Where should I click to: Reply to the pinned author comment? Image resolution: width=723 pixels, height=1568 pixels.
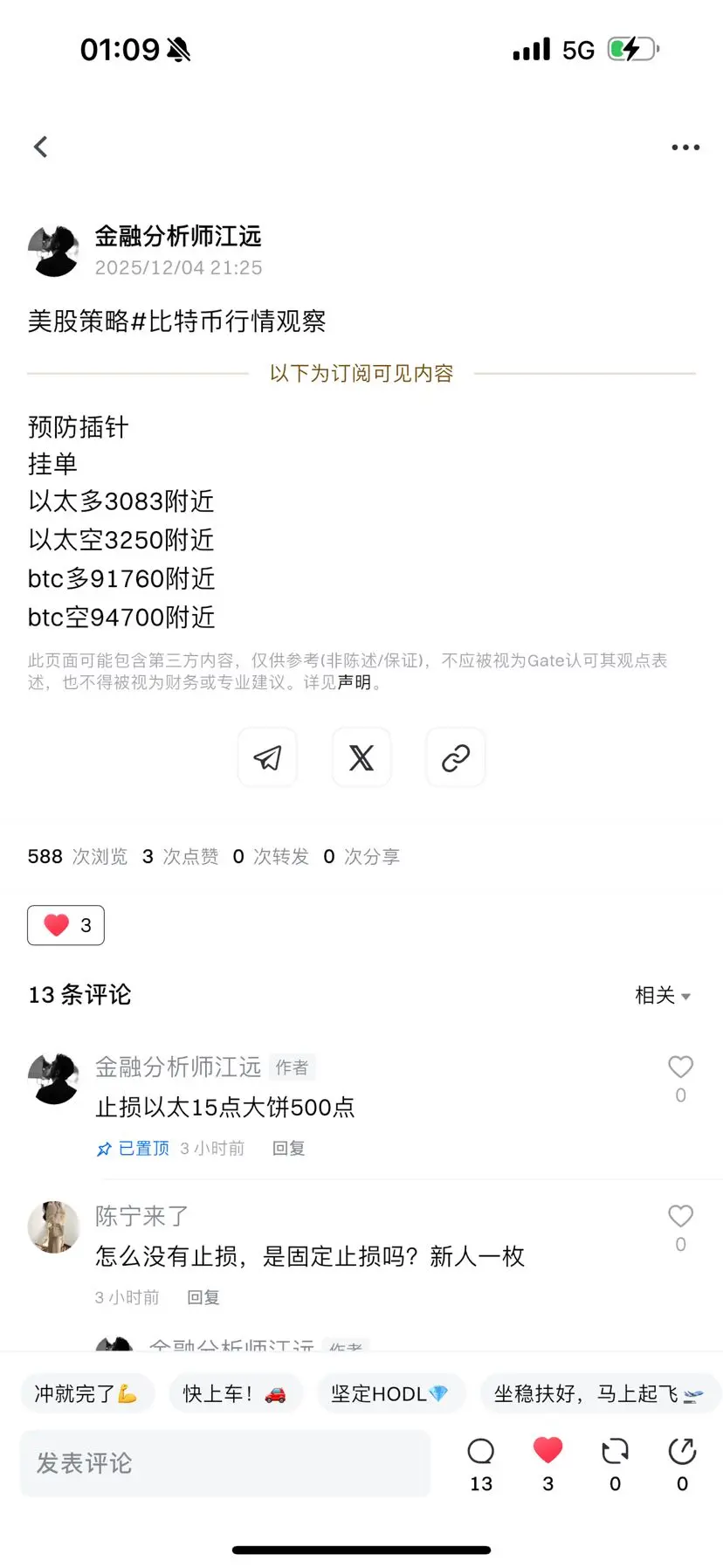[288, 1148]
